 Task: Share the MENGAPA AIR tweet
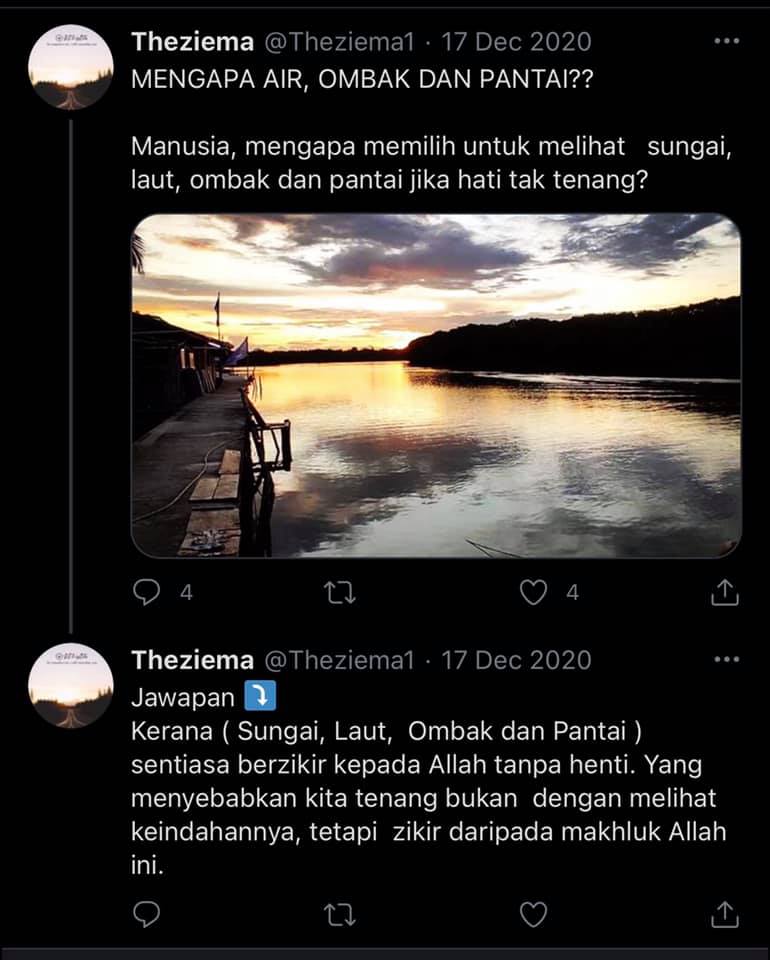click(x=725, y=592)
